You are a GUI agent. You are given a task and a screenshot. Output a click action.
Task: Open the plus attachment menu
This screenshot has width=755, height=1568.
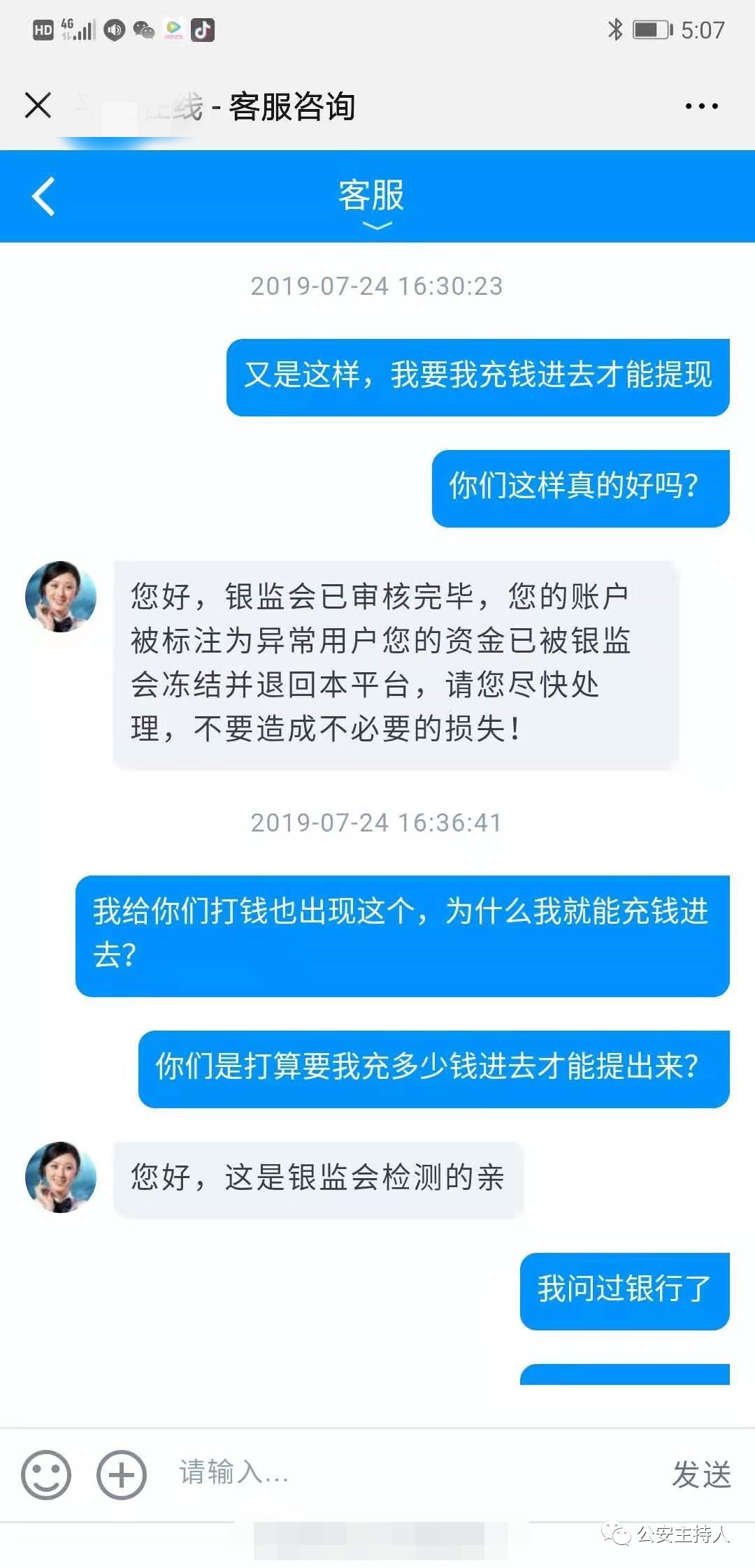(x=122, y=1475)
